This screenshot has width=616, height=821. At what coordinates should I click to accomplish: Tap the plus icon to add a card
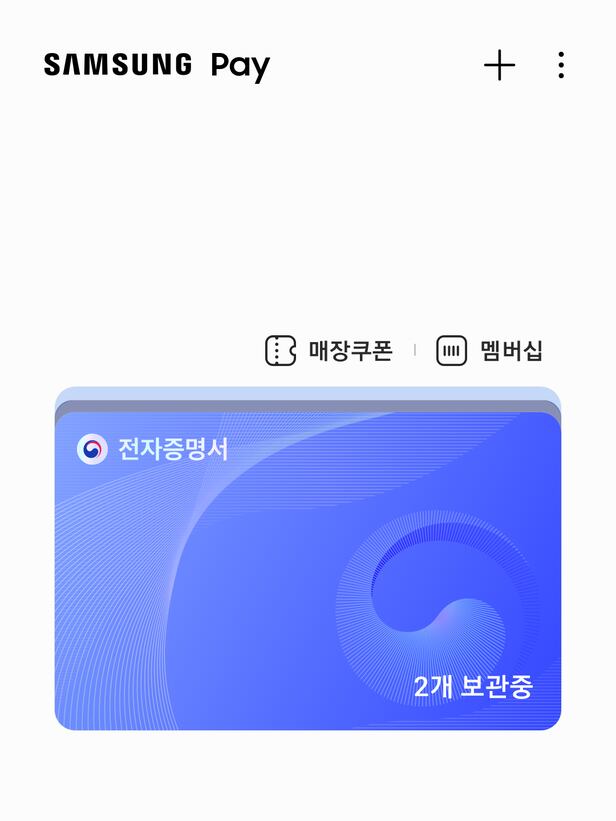tap(499, 66)
